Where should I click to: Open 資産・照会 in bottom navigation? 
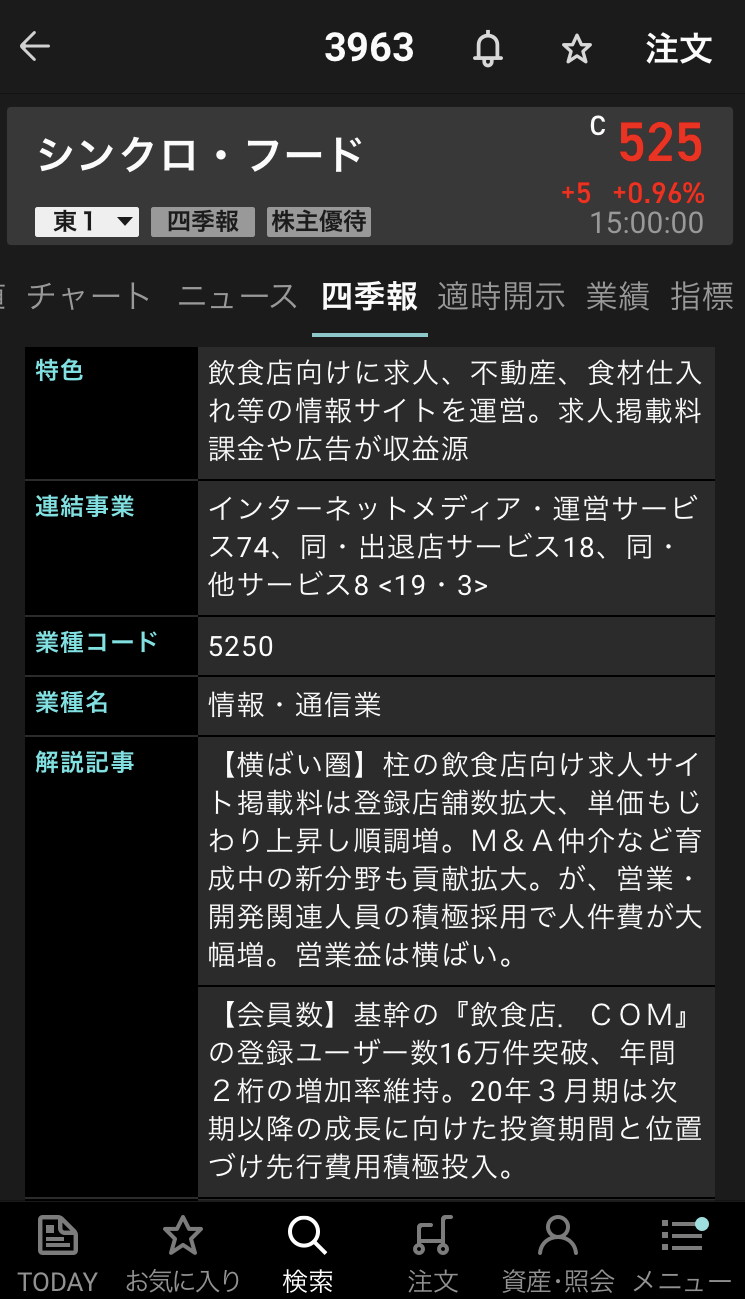click(557, 1252)
